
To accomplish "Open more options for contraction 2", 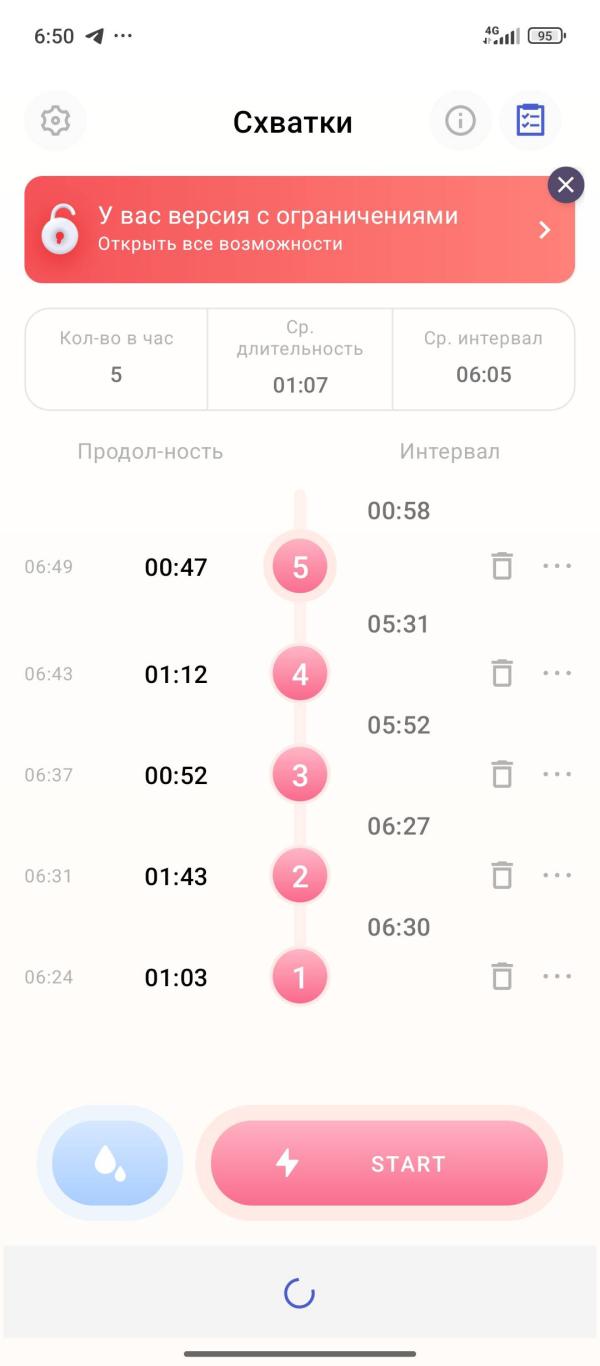I will pos(557,875).
